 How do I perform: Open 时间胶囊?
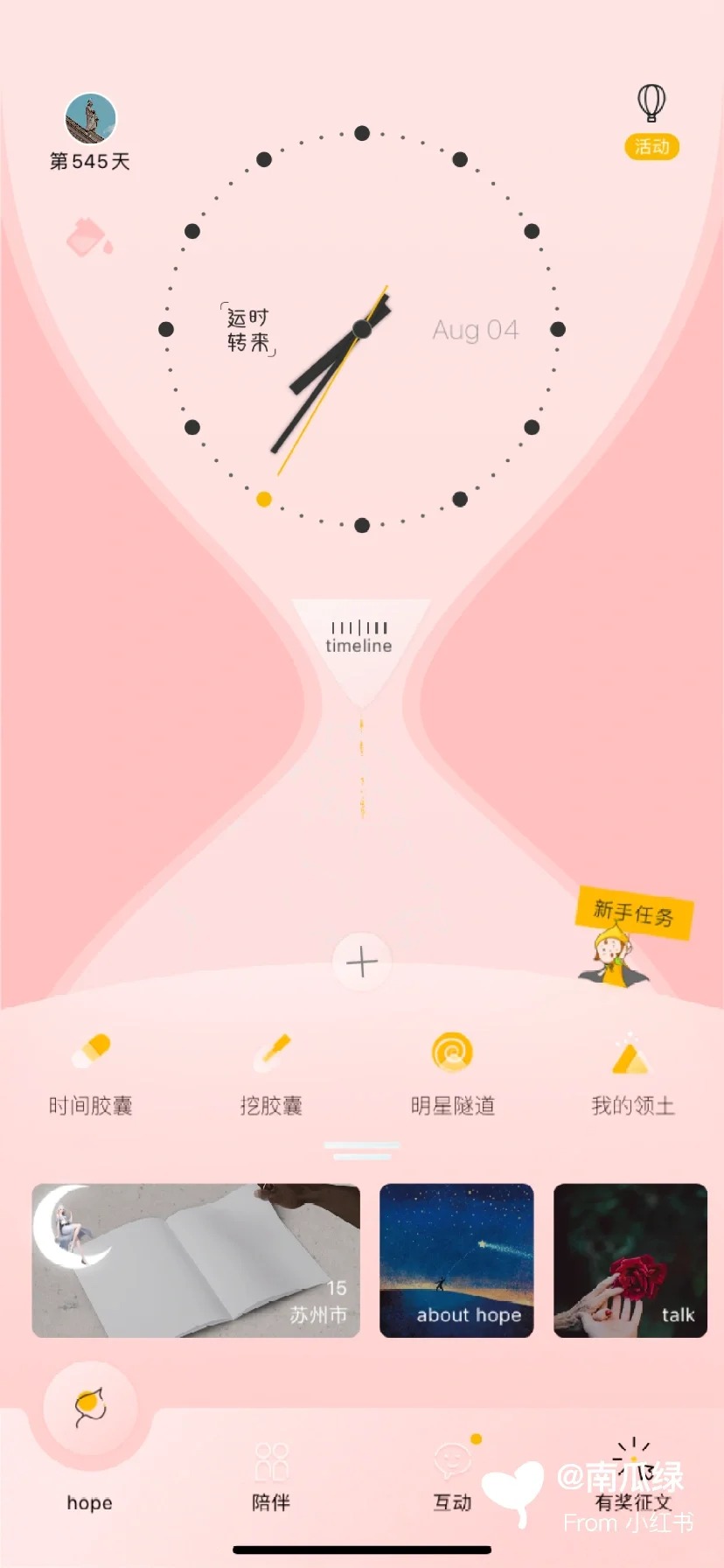[x=90, y=1072]
